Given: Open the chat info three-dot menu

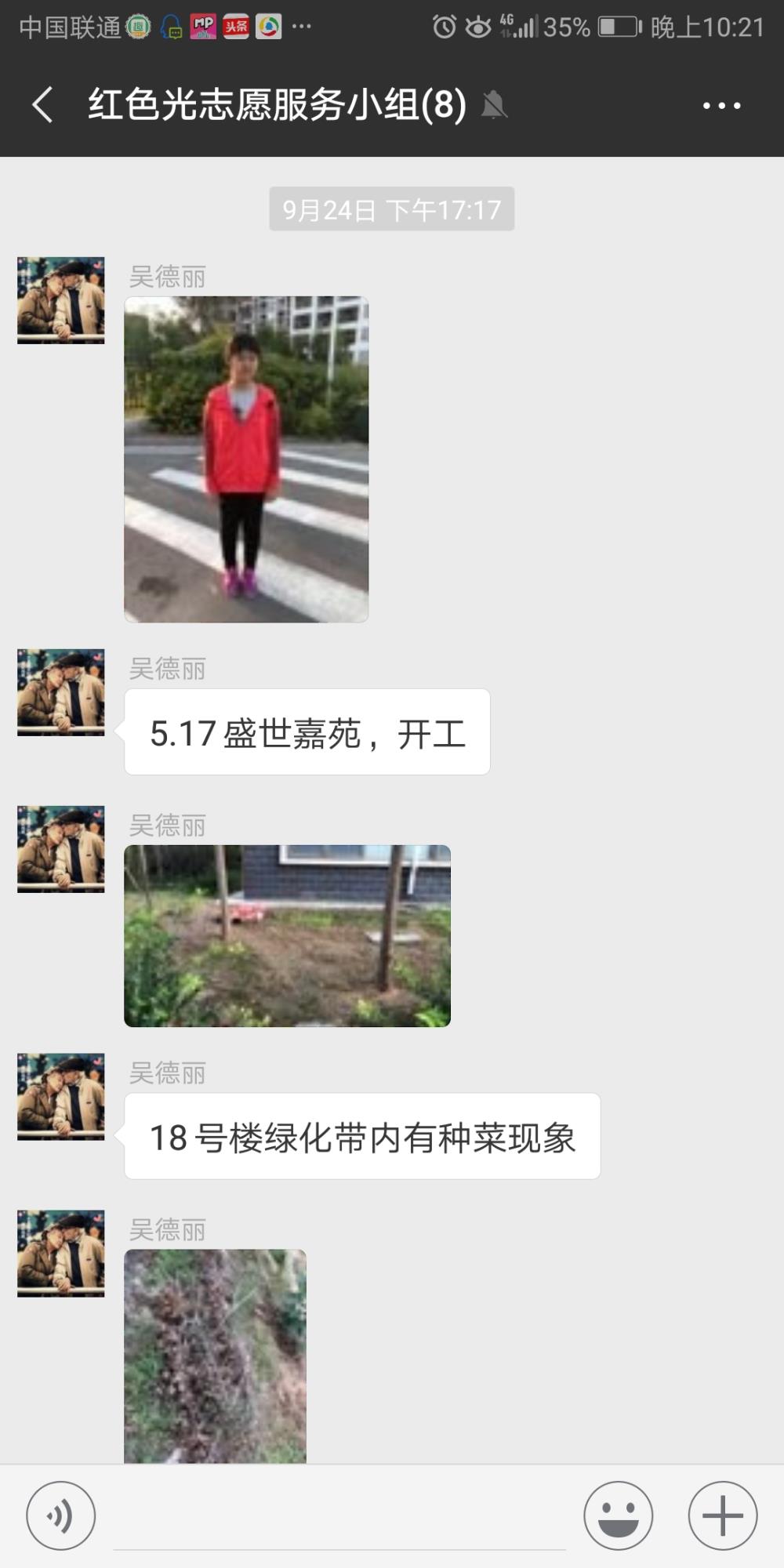Looking at the screenshot, I should [x=721, y=105].
